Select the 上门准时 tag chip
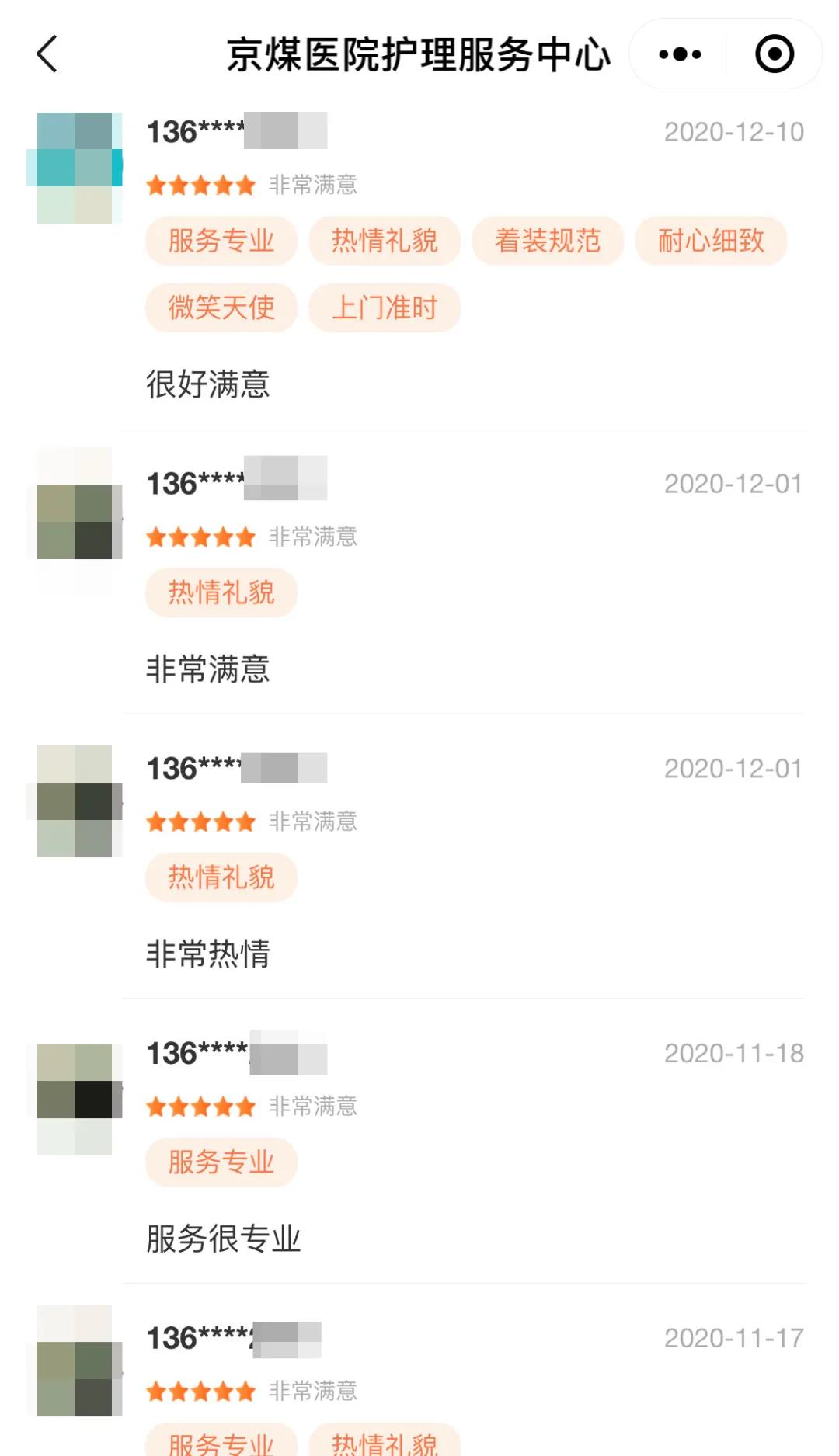This screenshot has width=839, height=1456. [x=385, y=308]
